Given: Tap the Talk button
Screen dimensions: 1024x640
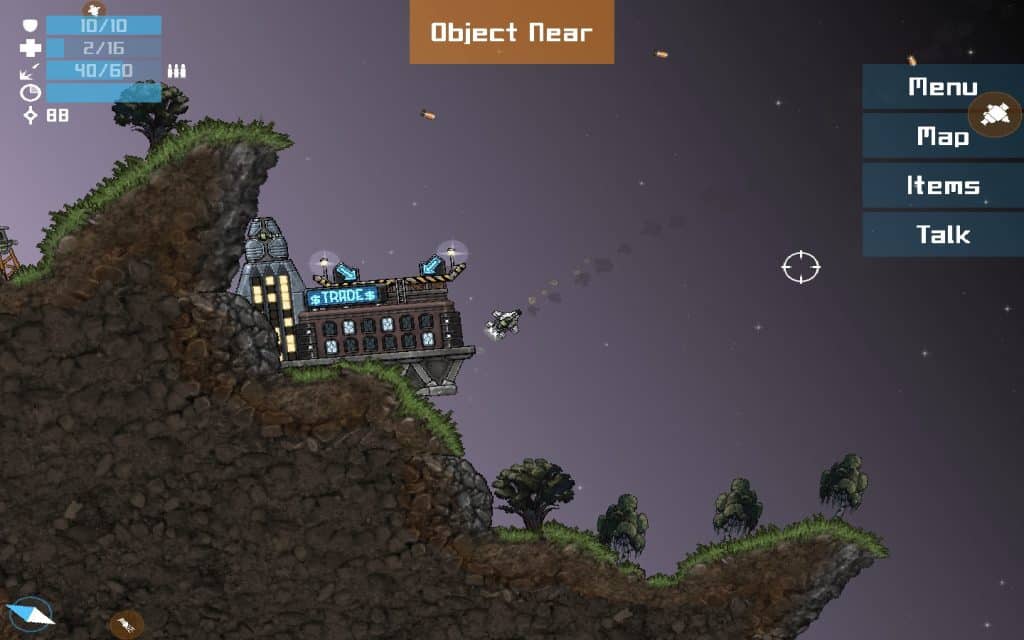Looking at the screenshot, I should pos(942,234).
